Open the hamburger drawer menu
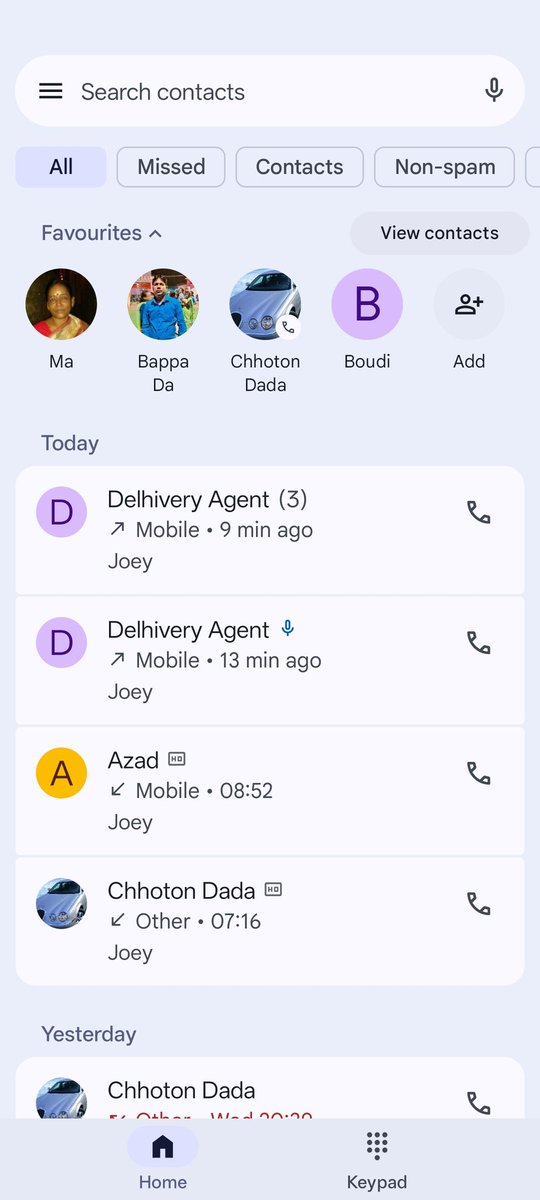540x1200 pixels. click(50, 91)
